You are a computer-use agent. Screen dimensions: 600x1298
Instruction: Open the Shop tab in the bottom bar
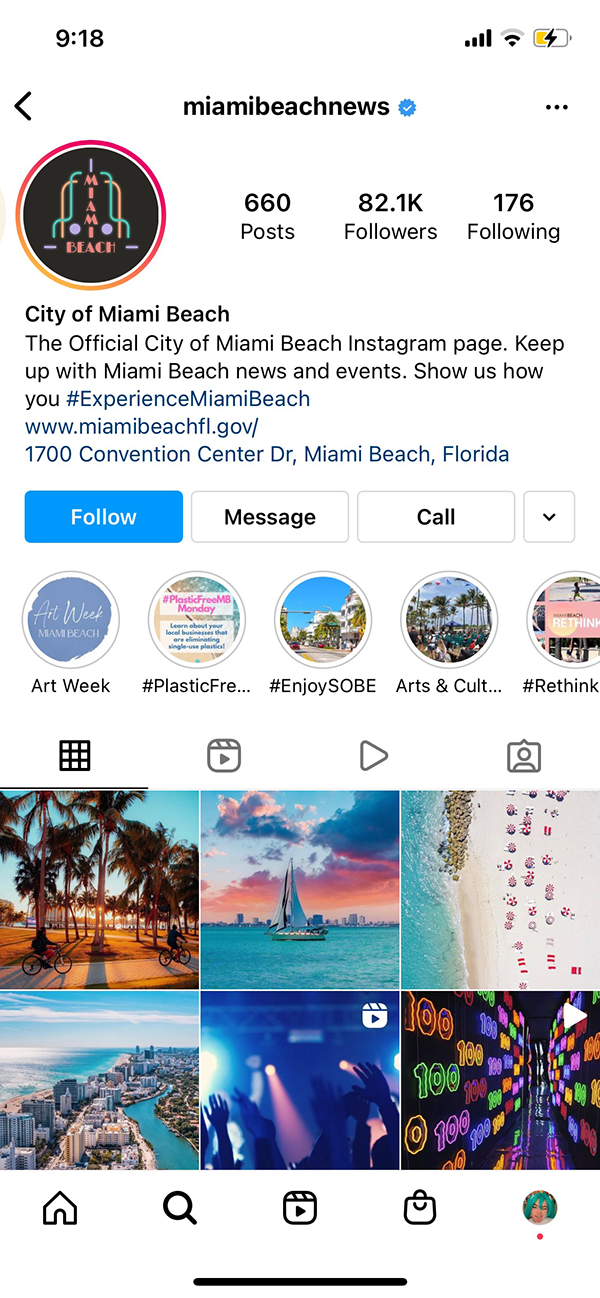point(420,1208)
